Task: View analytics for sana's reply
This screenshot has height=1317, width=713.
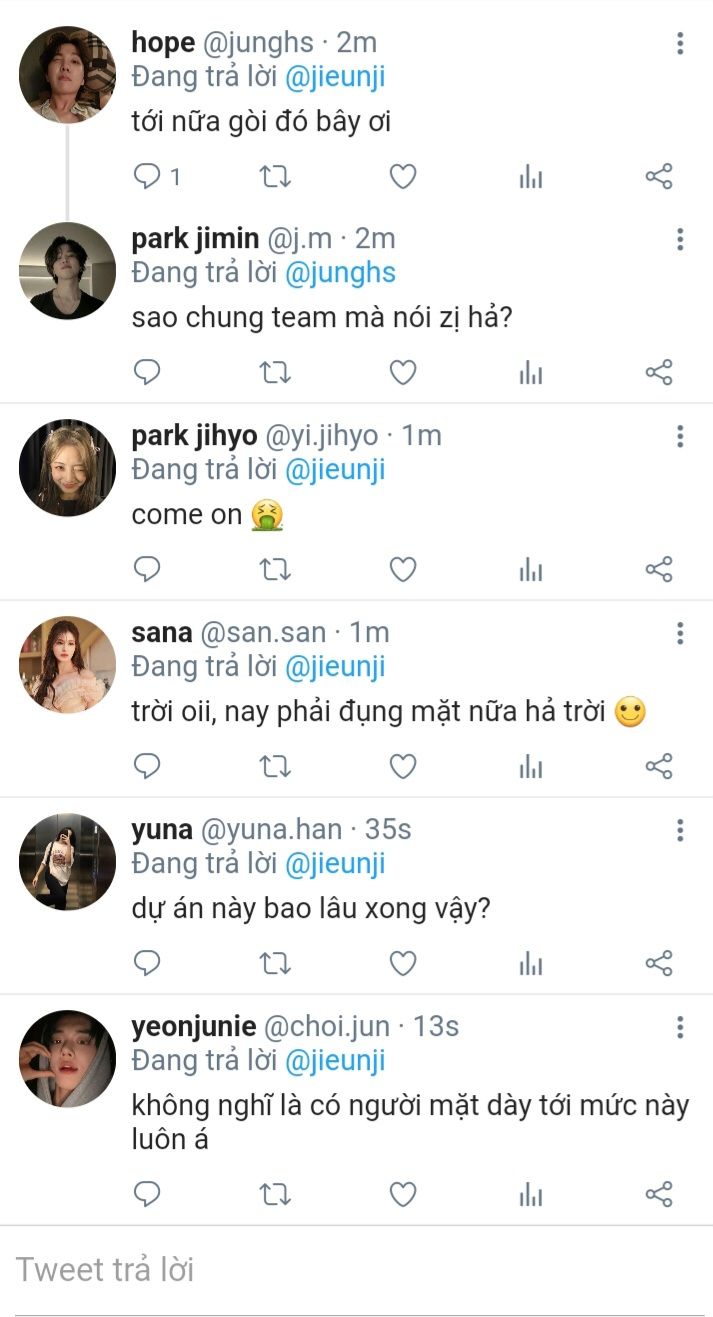Action: (x=531, y=767)
